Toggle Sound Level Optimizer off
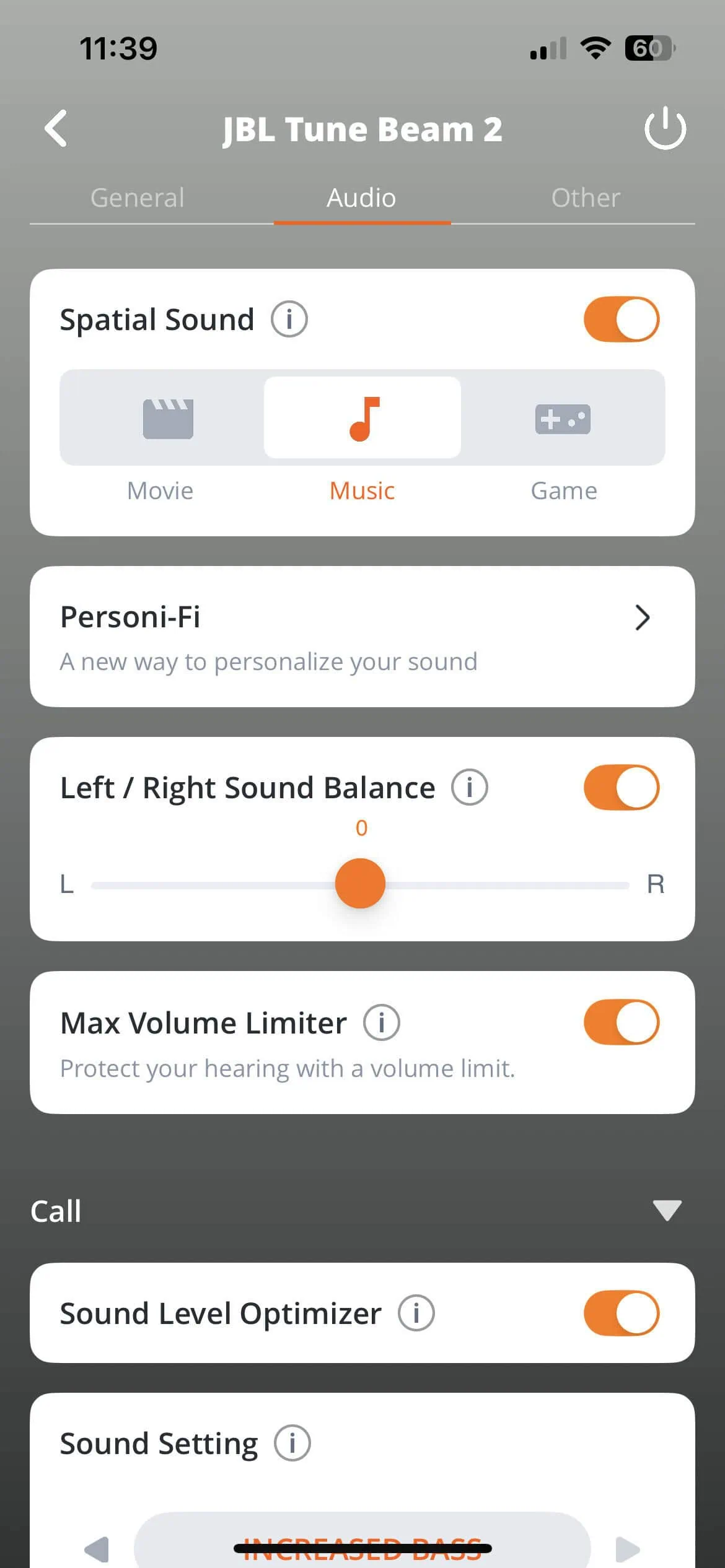725x1568 pixels. pos(621,1313)
